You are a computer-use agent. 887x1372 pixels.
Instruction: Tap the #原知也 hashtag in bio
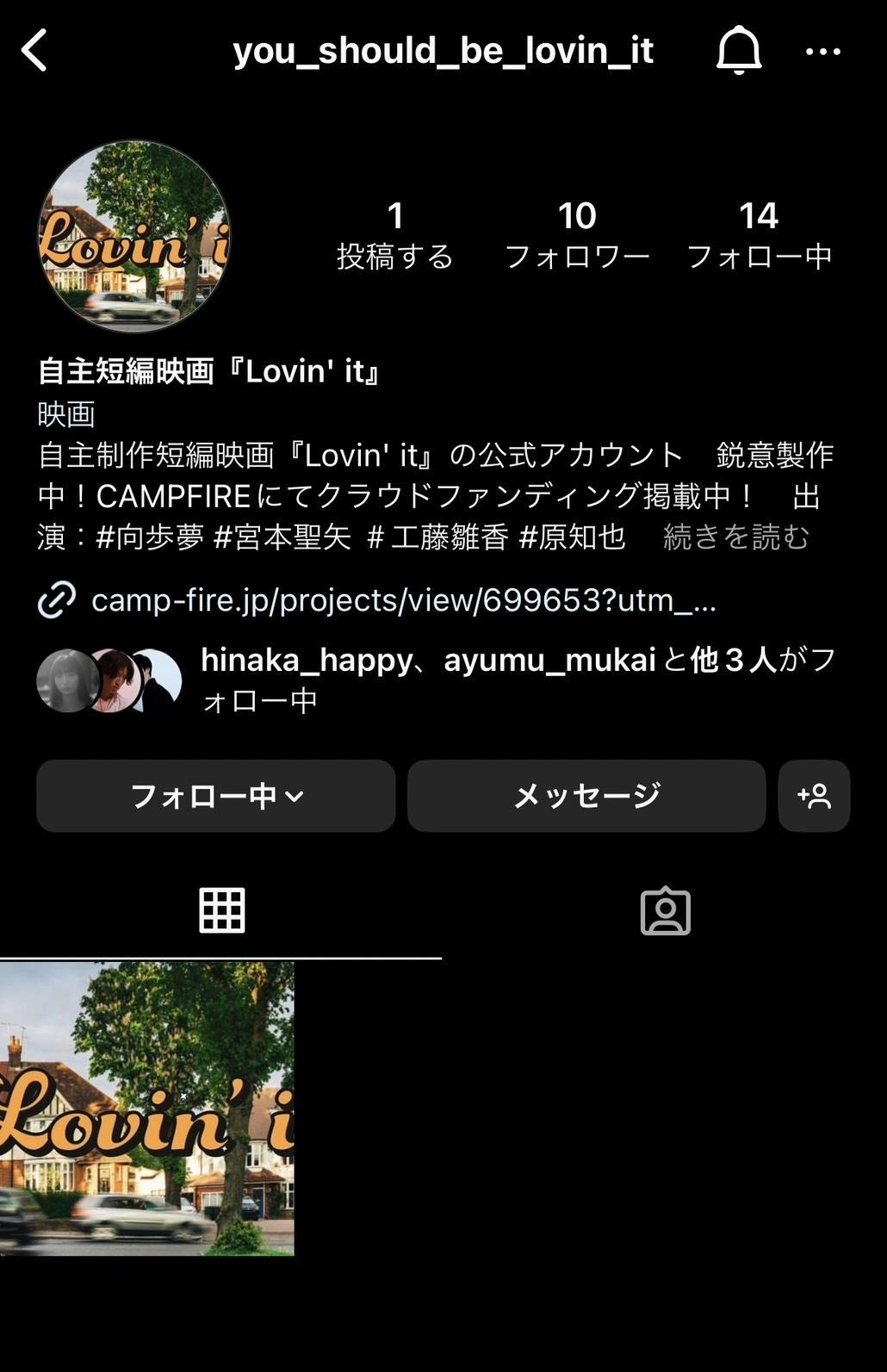(572, 537)
